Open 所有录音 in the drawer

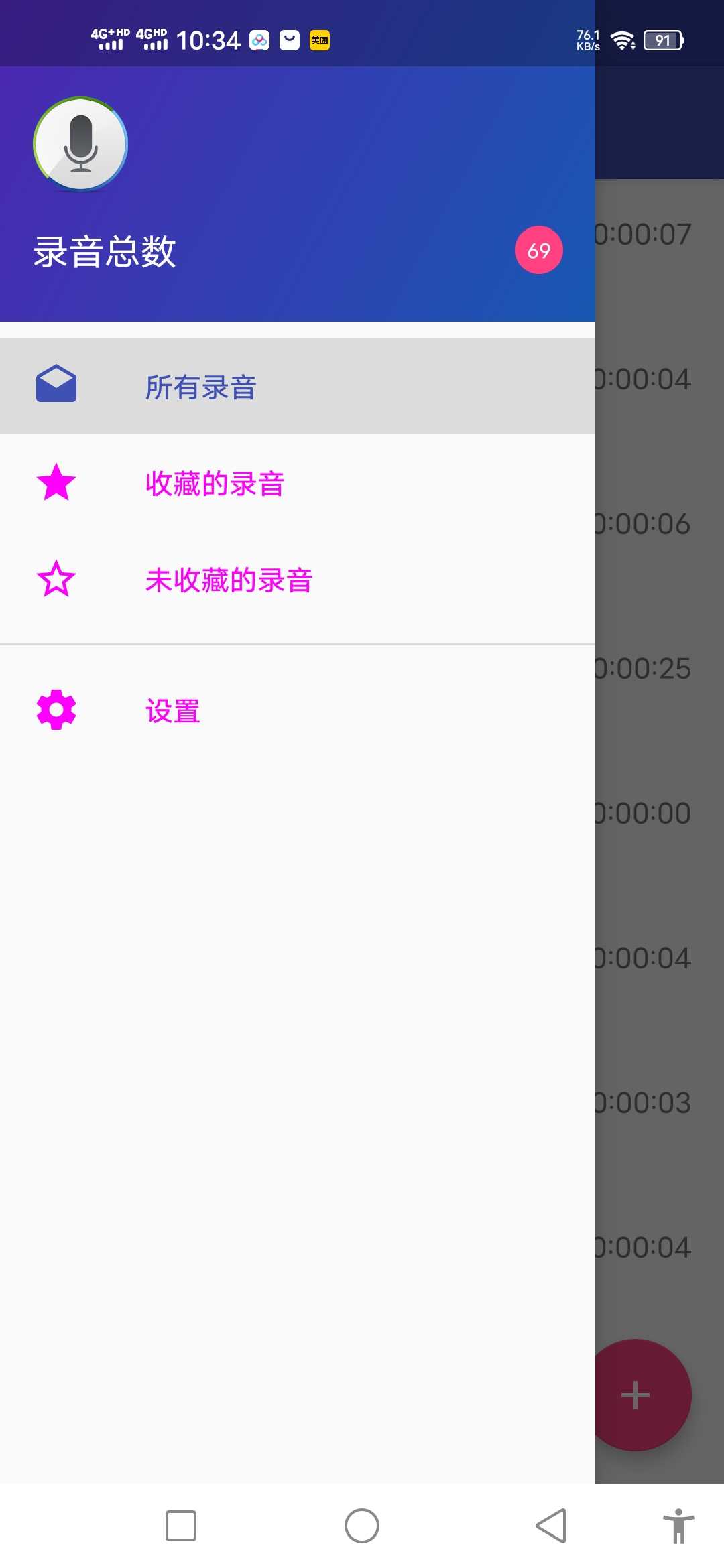(298, 386)
